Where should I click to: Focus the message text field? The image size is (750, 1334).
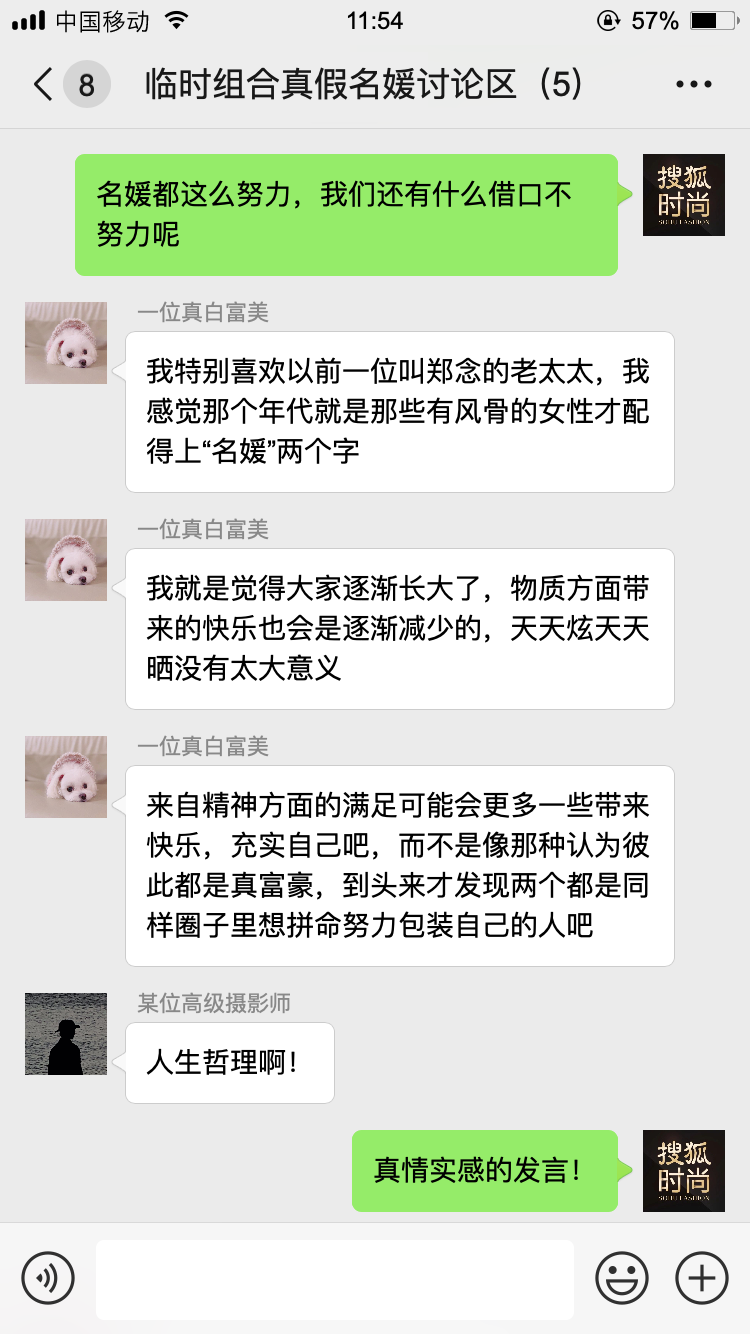click(335, 1279)
